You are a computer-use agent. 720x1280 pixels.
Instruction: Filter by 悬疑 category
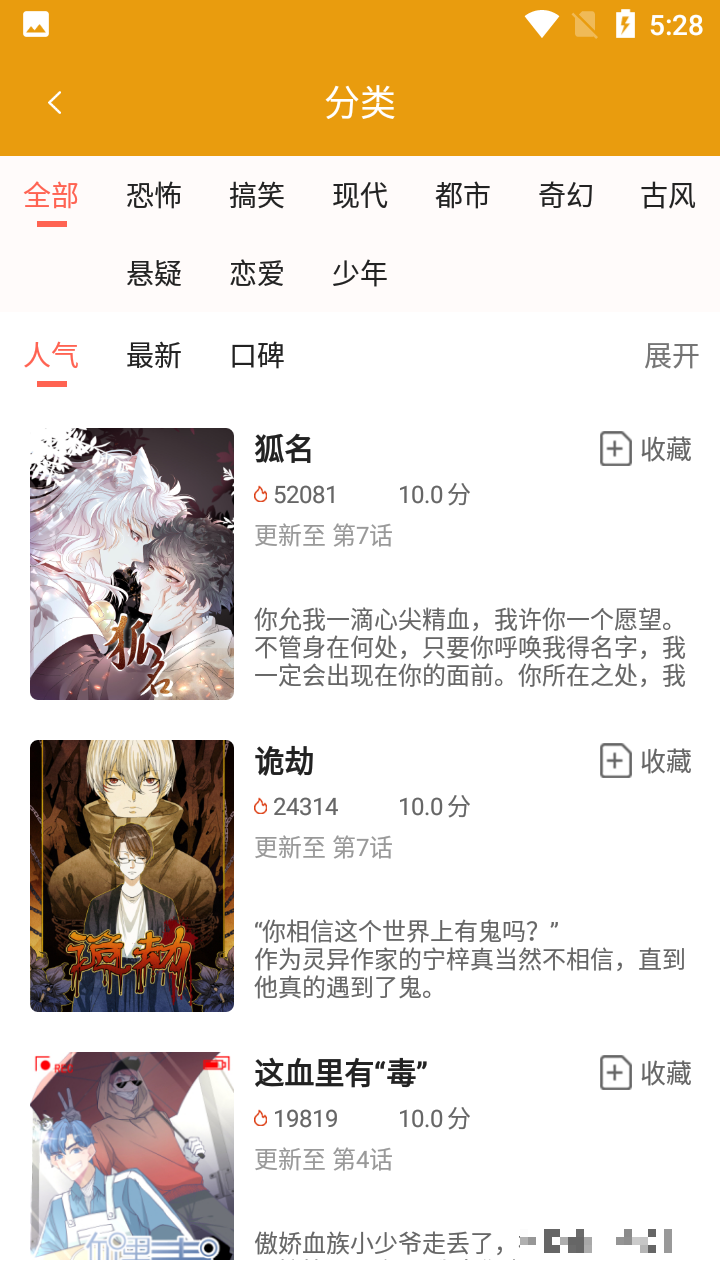coord(154,273)
